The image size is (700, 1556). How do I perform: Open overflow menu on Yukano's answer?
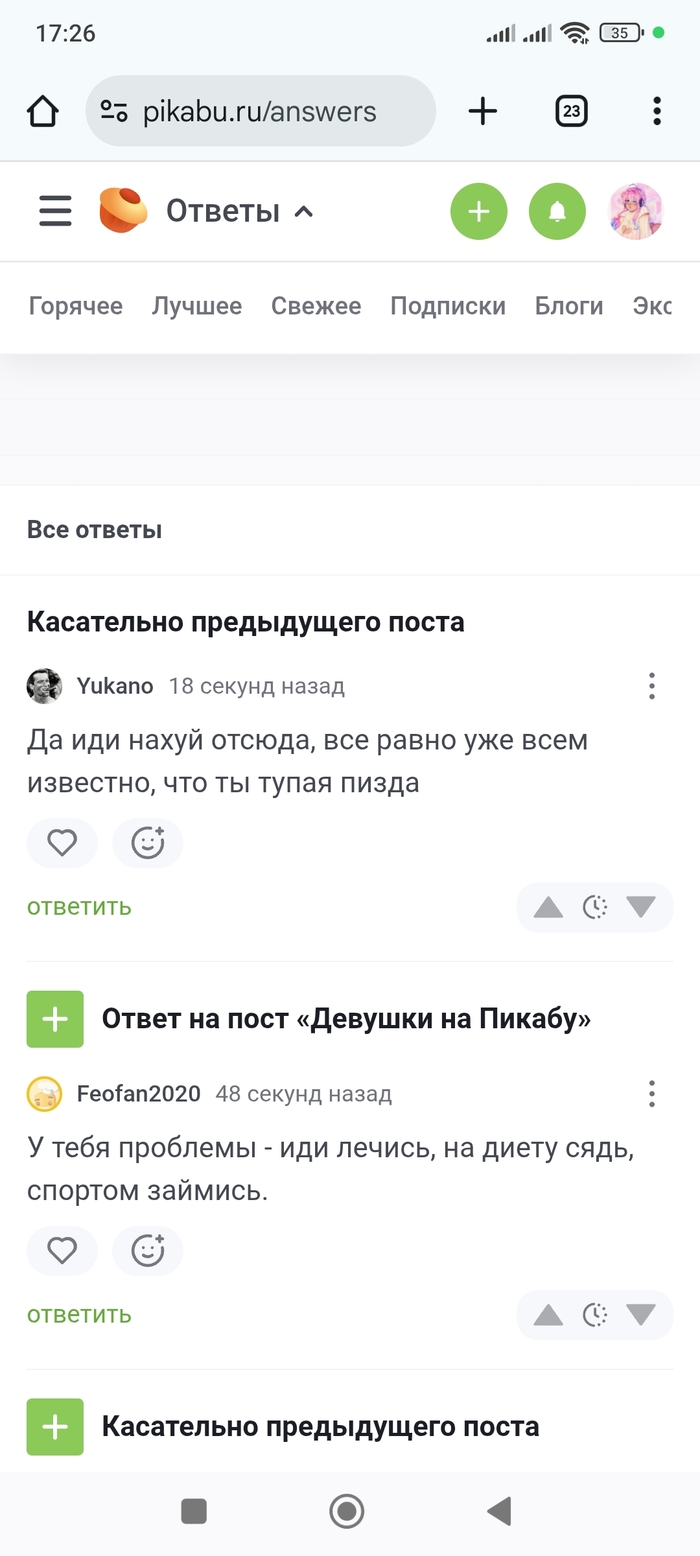tap(652, 686)
